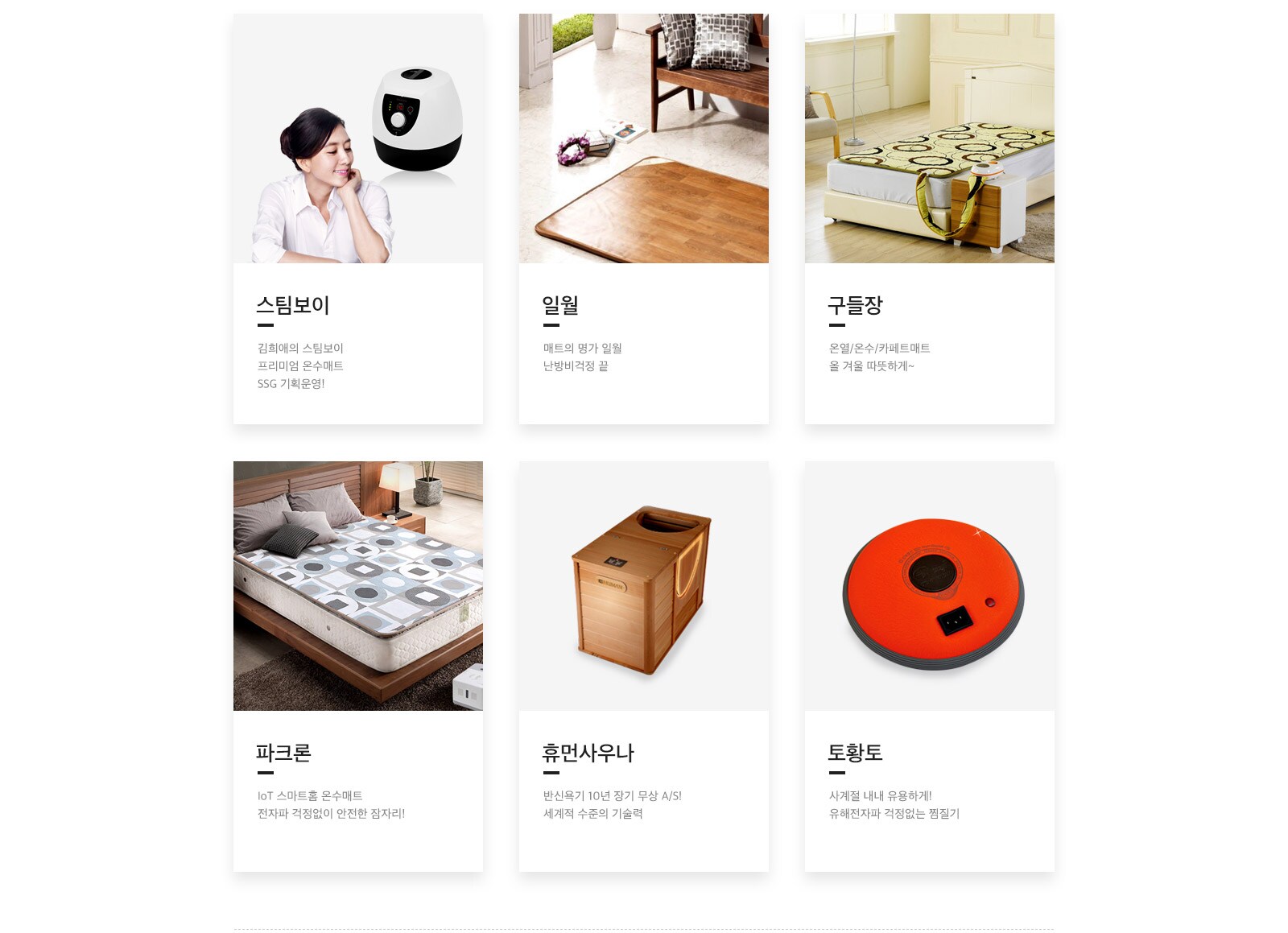This screenshot has width=1288, height=933.
Task: Tap the 토황토 brand card
Action: pos(929,667)
